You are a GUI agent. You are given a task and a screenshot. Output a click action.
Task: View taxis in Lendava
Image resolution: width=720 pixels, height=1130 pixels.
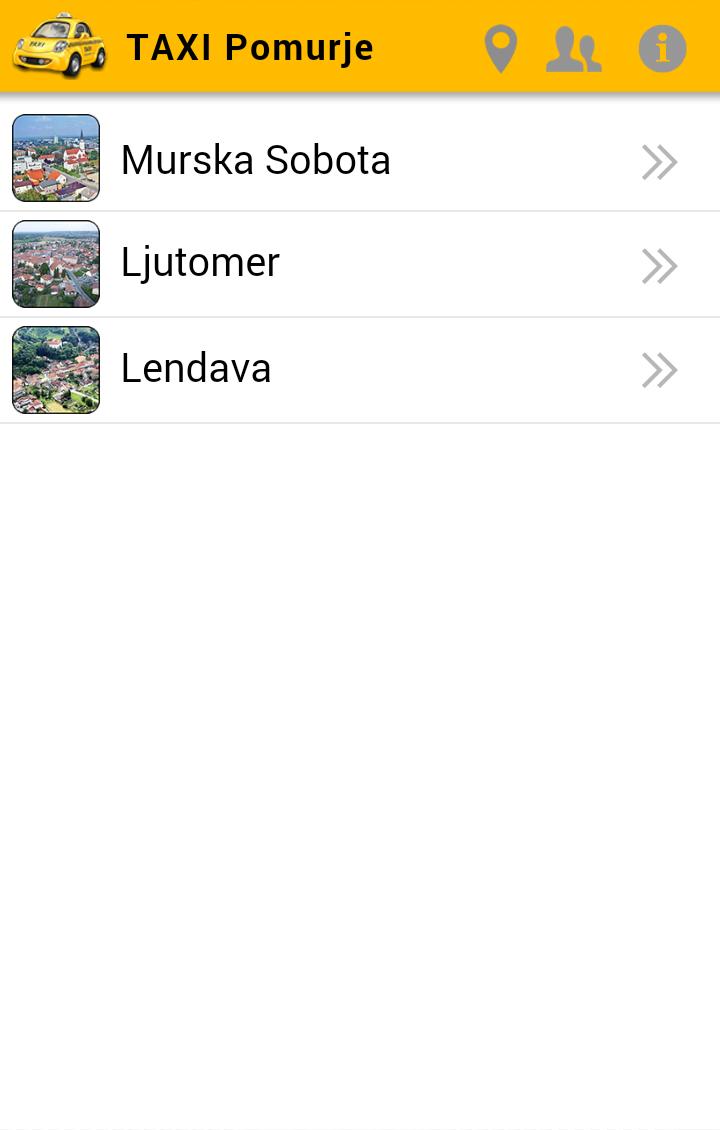point(360,370)
